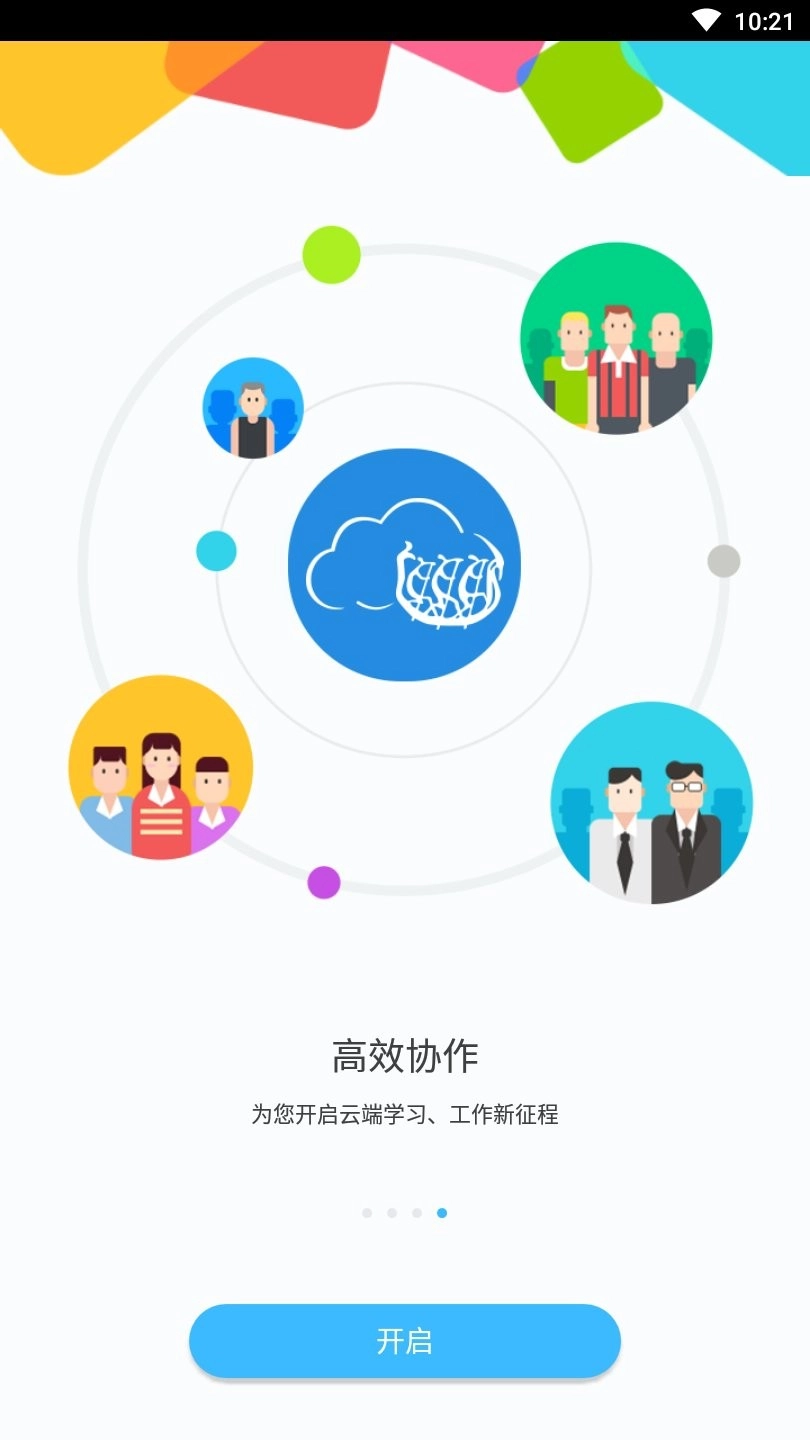Image resolution: width=810 pixels, height=1440 pixels.
Task: Click the cyan dot on the left orbit
Action: (x=216, y=550)
